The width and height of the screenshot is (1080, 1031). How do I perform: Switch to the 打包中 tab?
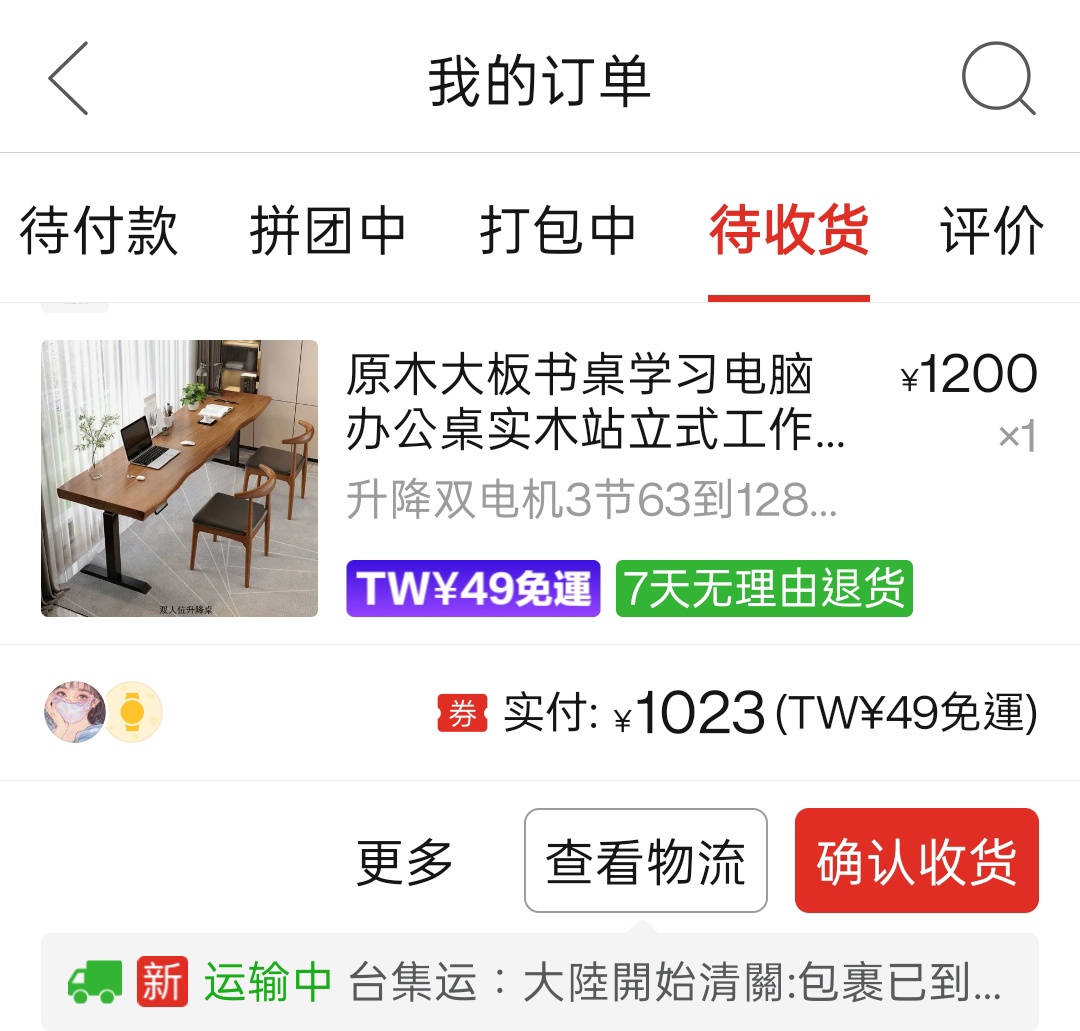[557, 231]
